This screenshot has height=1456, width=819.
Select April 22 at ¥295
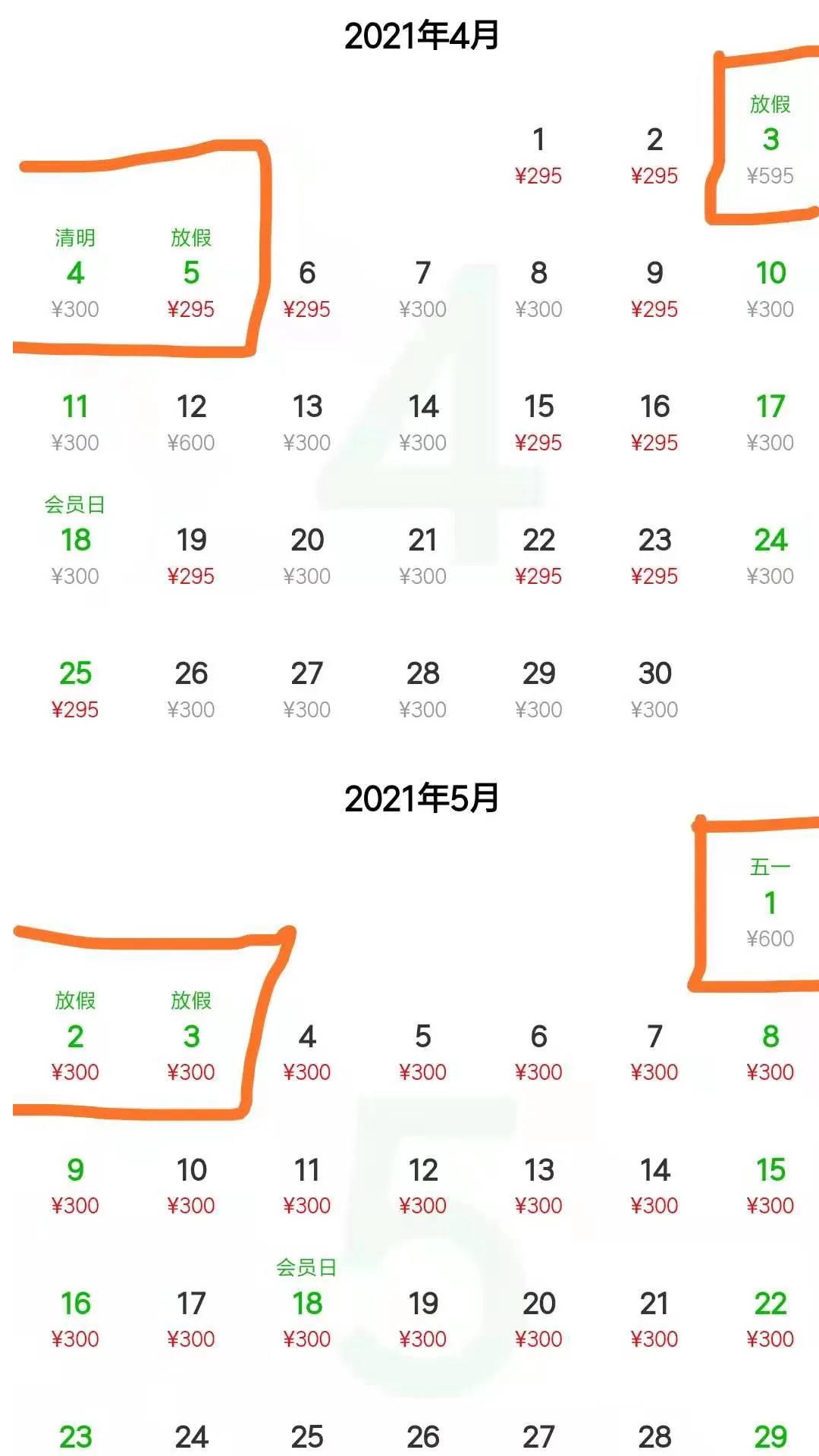tap(538, 556)
